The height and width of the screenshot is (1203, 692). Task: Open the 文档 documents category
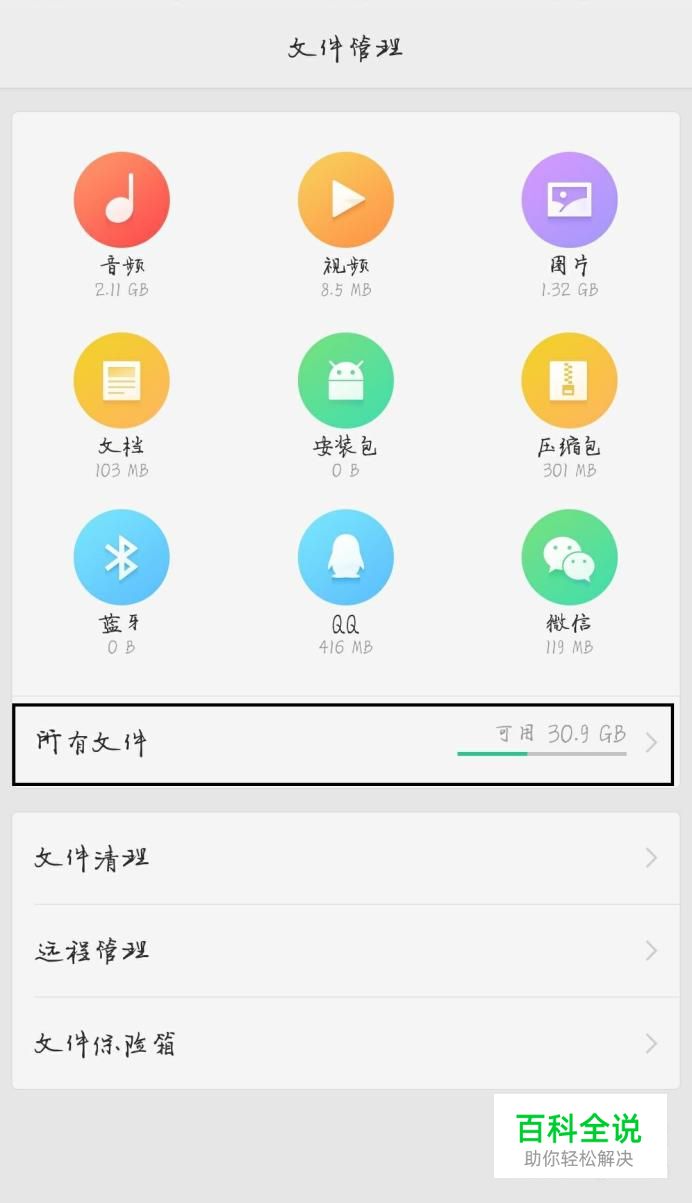[x=121, y=380]
